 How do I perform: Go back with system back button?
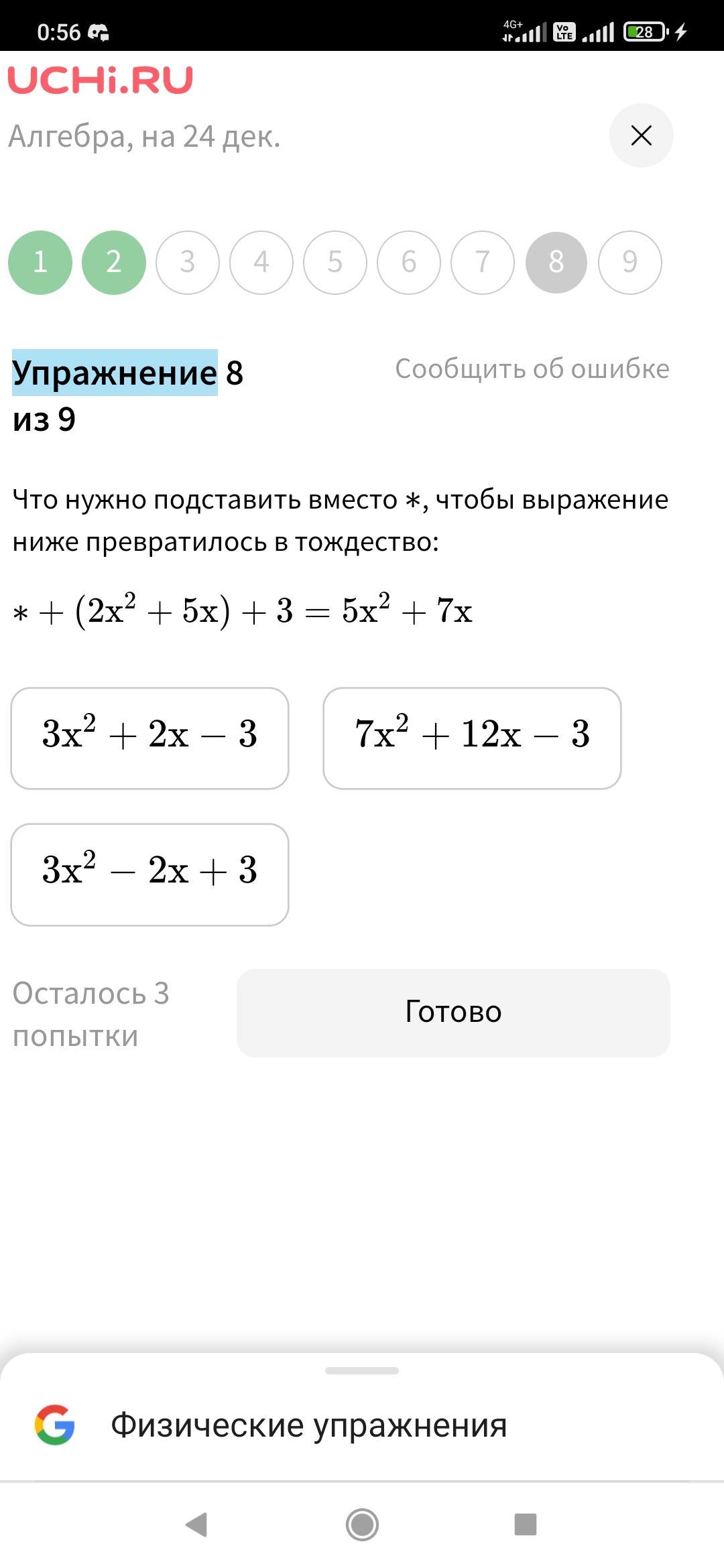pos(196,1524)
